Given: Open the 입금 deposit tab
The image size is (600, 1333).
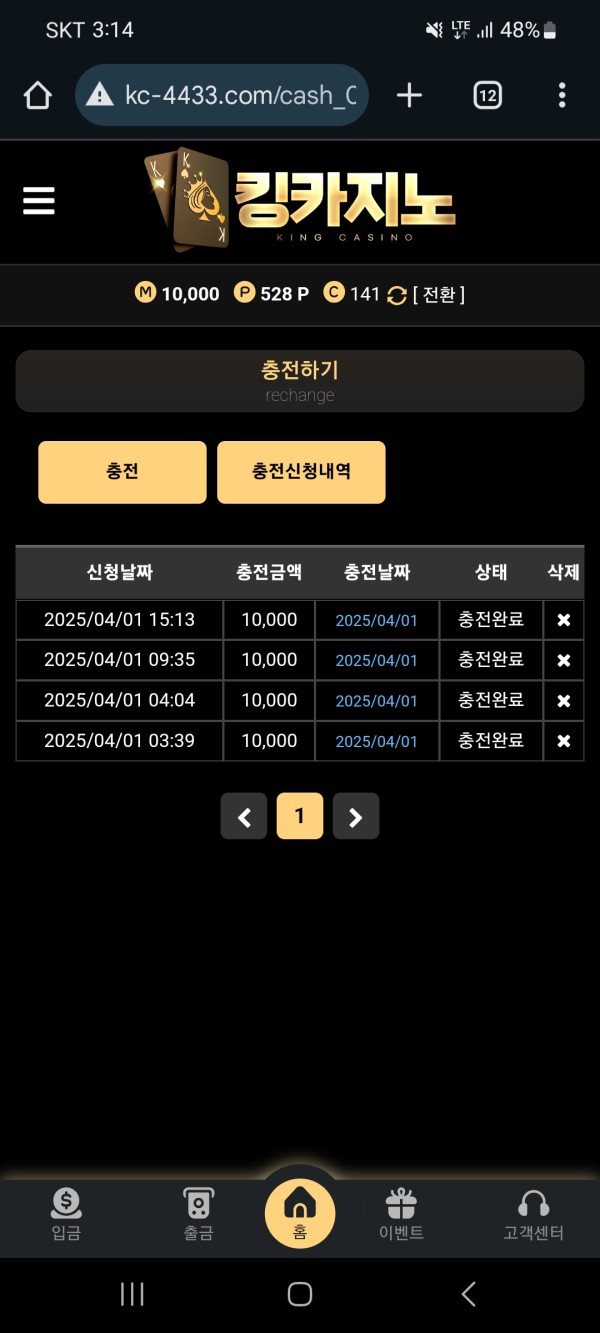Looking at the screenshot, I should tap(66, 1215).
